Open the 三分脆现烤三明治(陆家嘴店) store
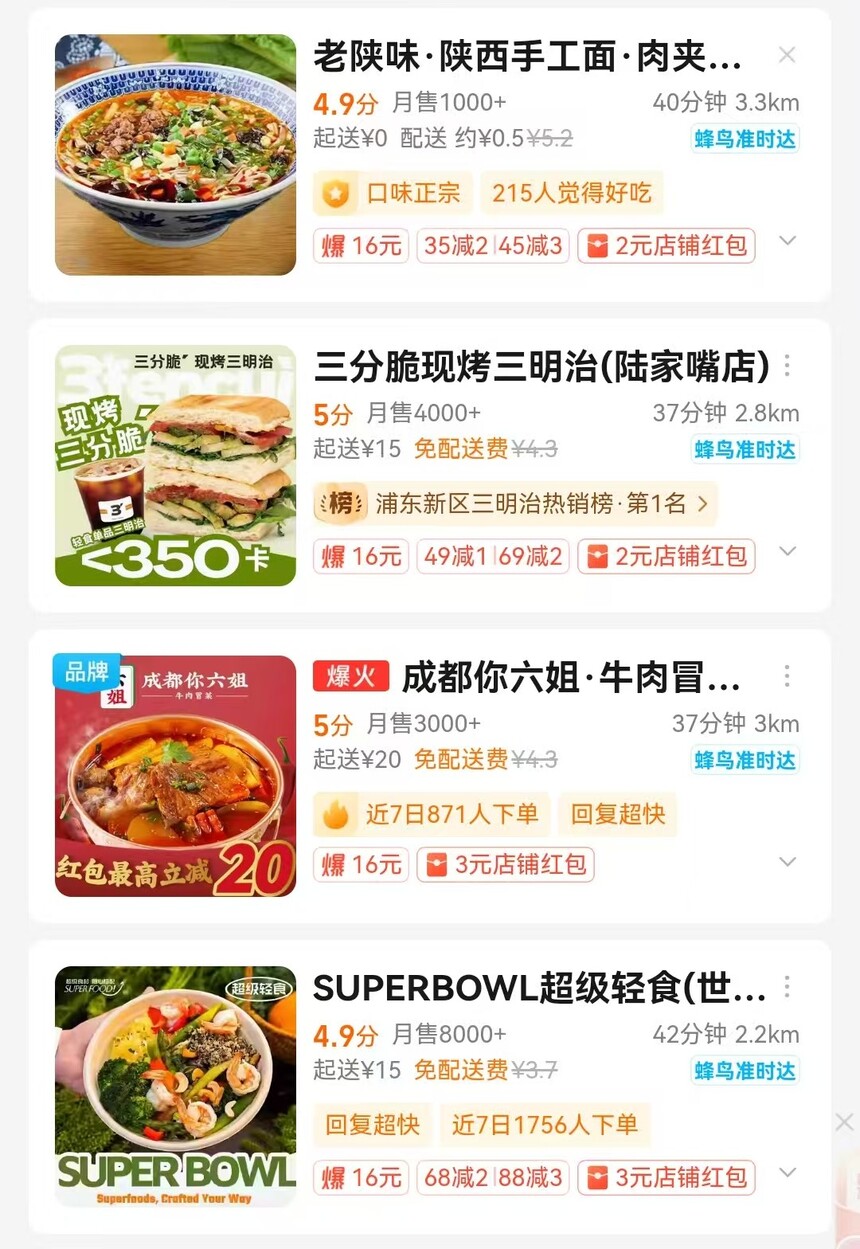The width and height of the screenshot is (860, 1249). 541,367
